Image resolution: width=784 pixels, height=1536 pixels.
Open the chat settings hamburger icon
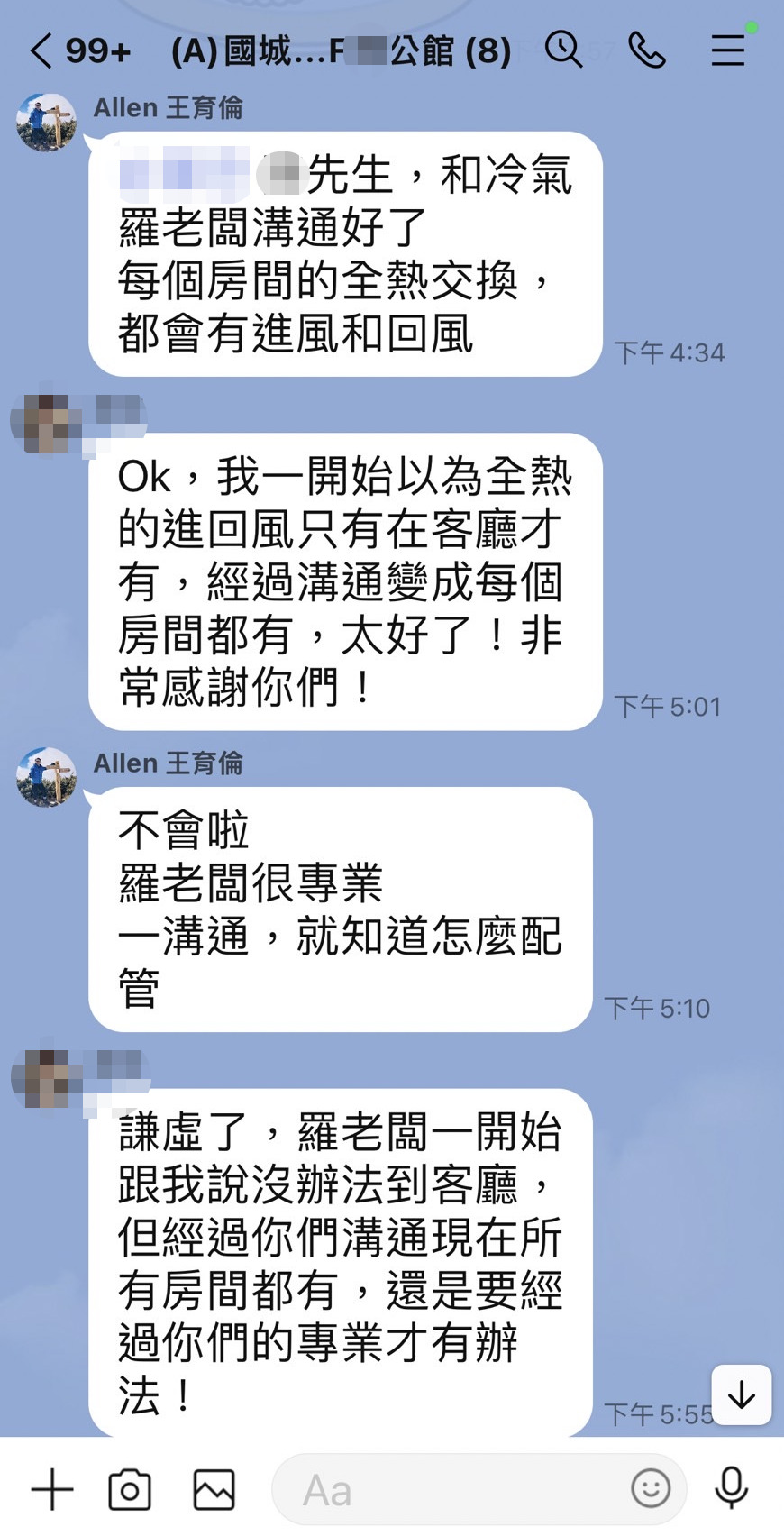click(728, 51)
